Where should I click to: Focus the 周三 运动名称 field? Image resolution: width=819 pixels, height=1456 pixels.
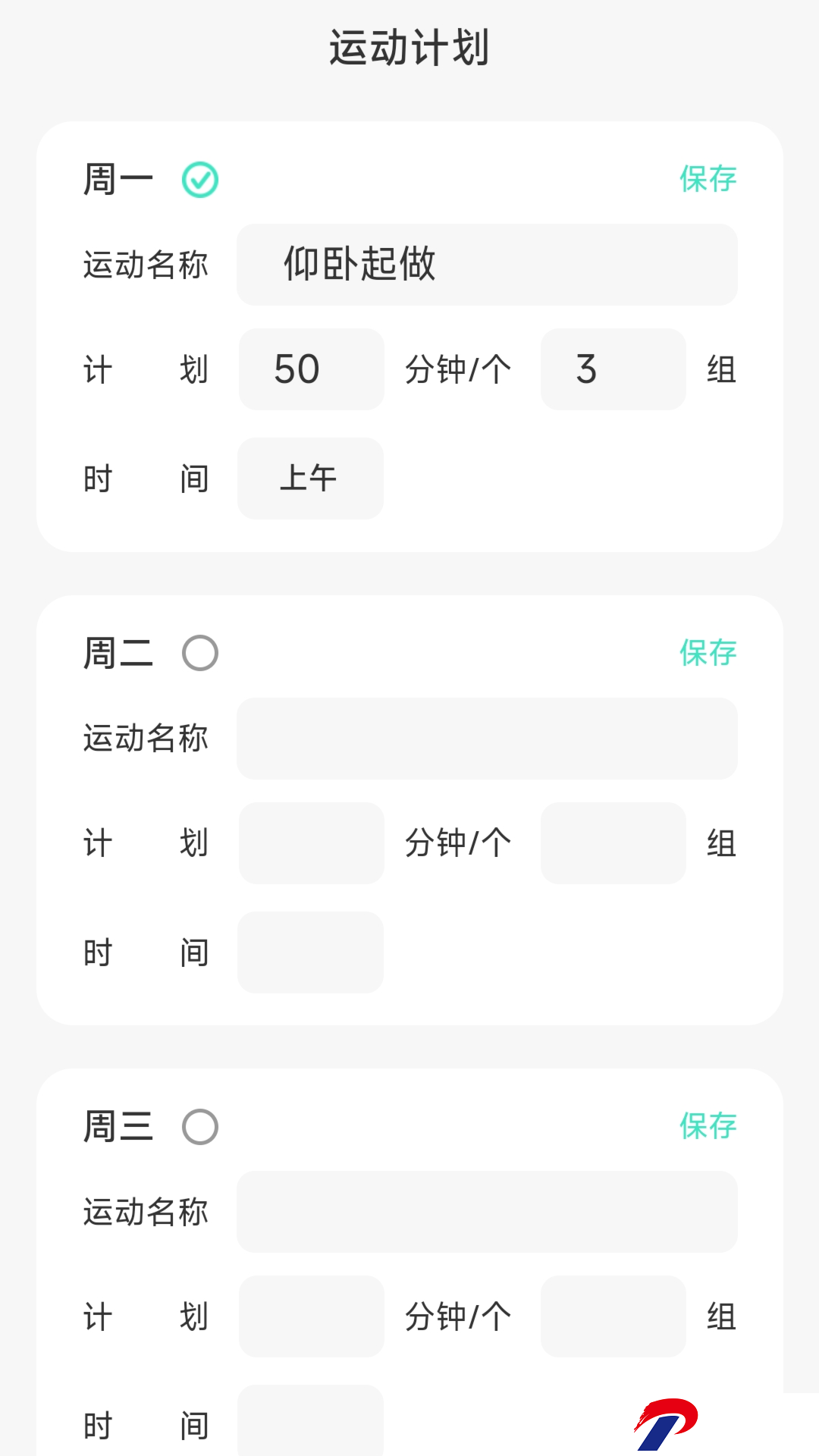click(487, 1212)
